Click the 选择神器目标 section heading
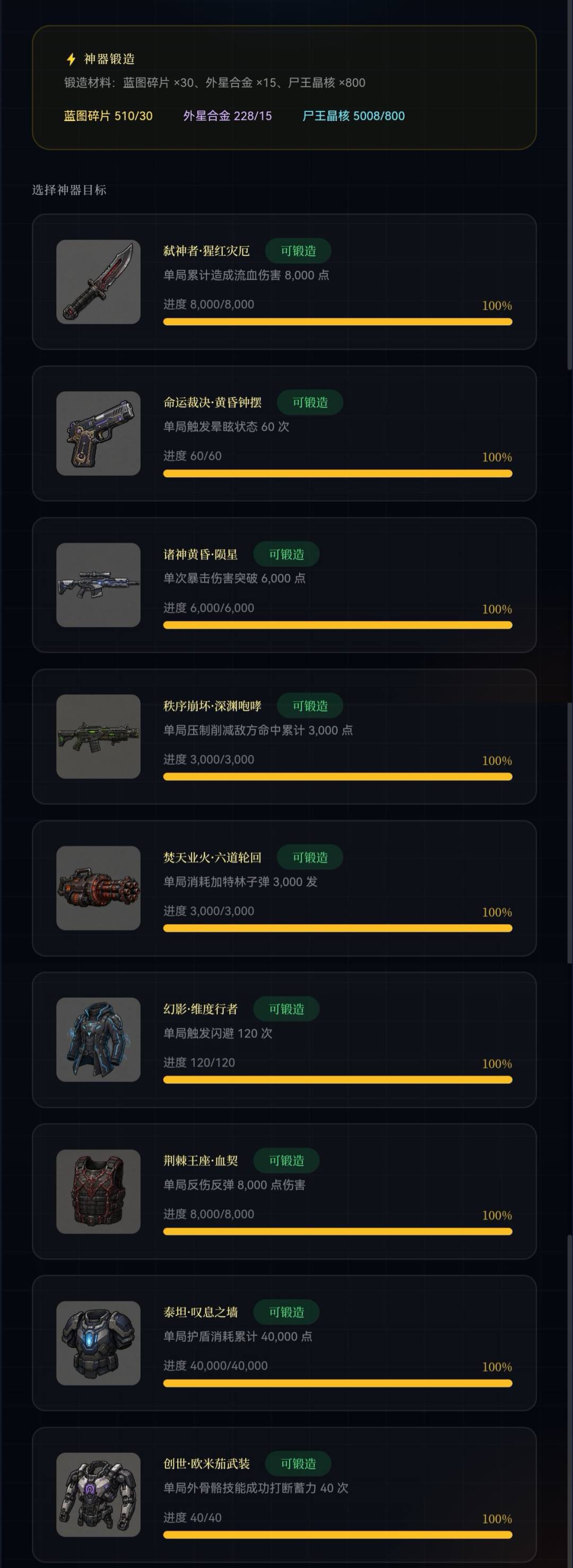 click(x=69, y=189)
